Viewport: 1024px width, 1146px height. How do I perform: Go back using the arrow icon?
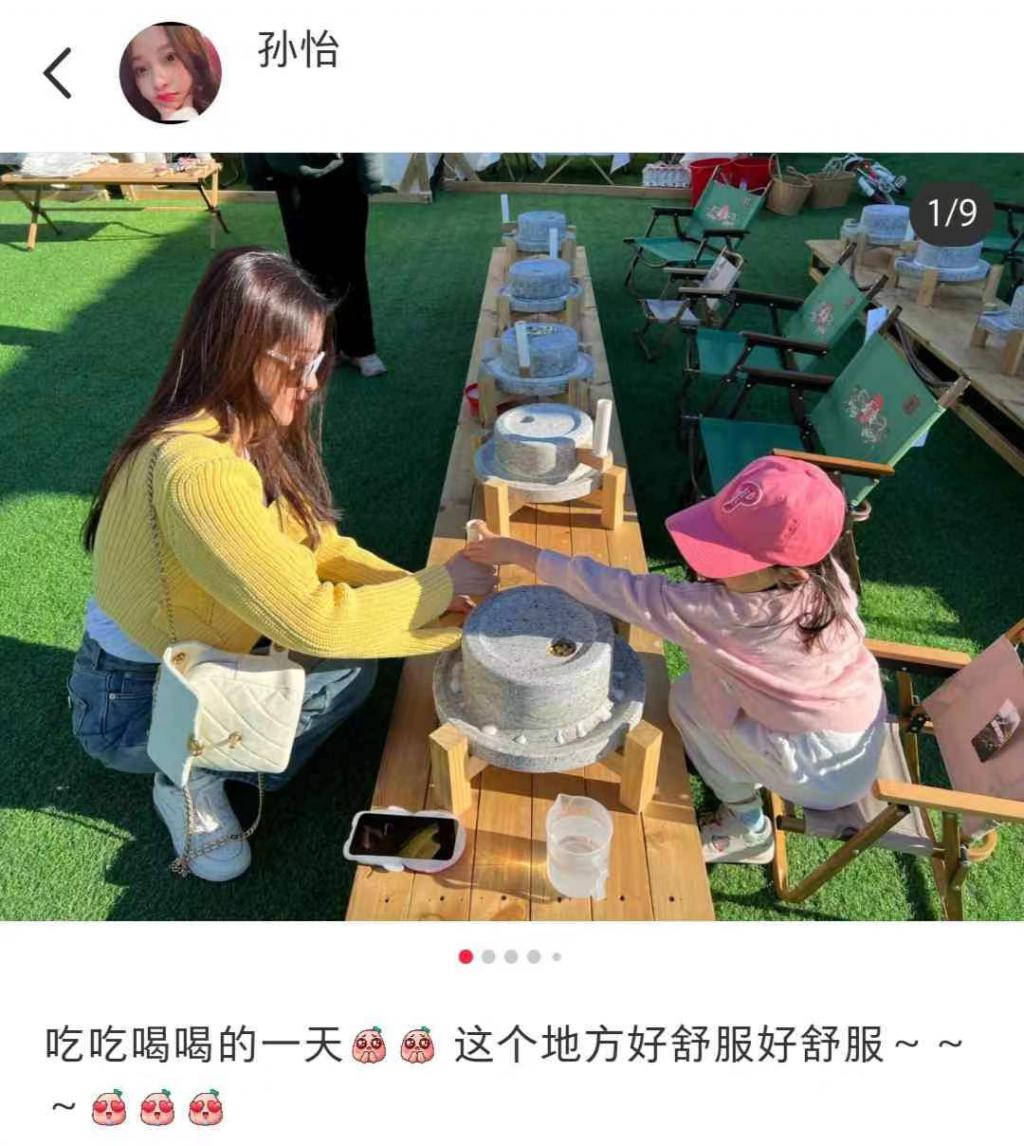coord(57,73)
